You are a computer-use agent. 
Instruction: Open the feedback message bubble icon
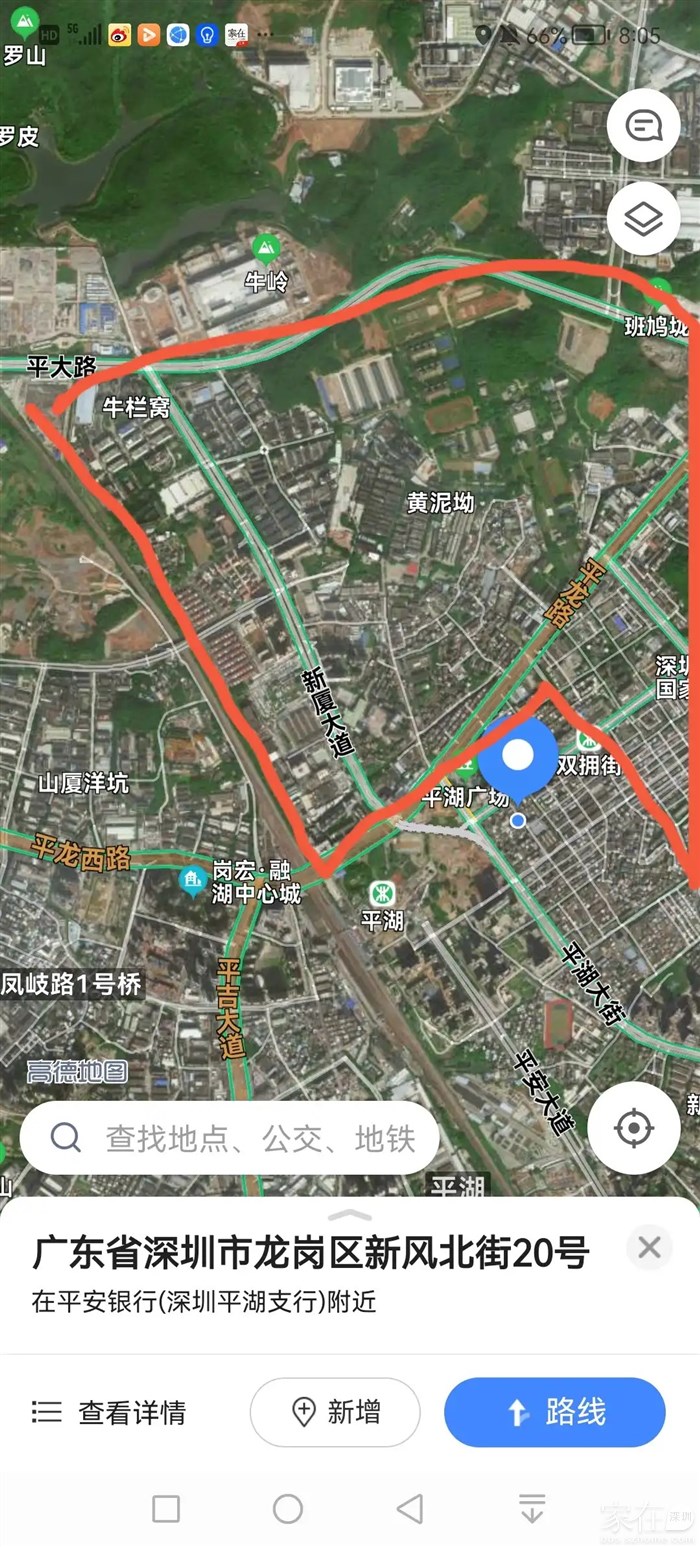click(643, 125)
